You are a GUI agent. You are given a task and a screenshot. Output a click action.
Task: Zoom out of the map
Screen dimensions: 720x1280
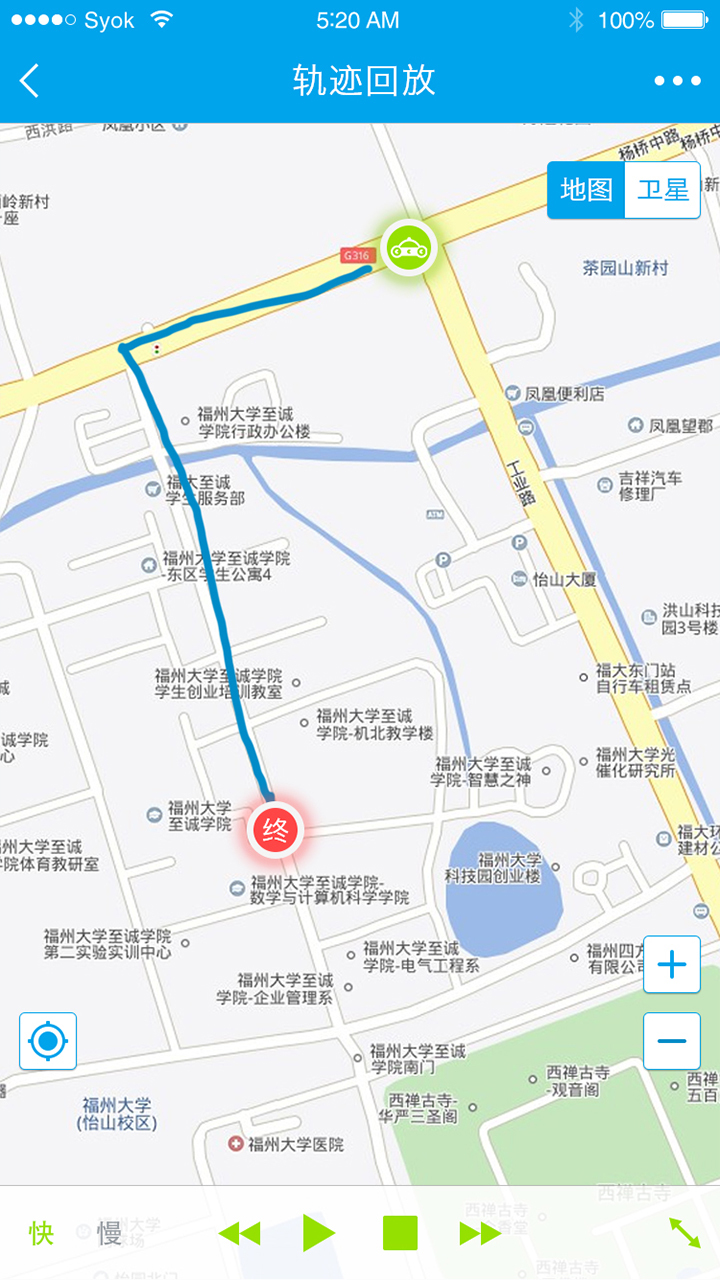click(x=671, y=1041)
